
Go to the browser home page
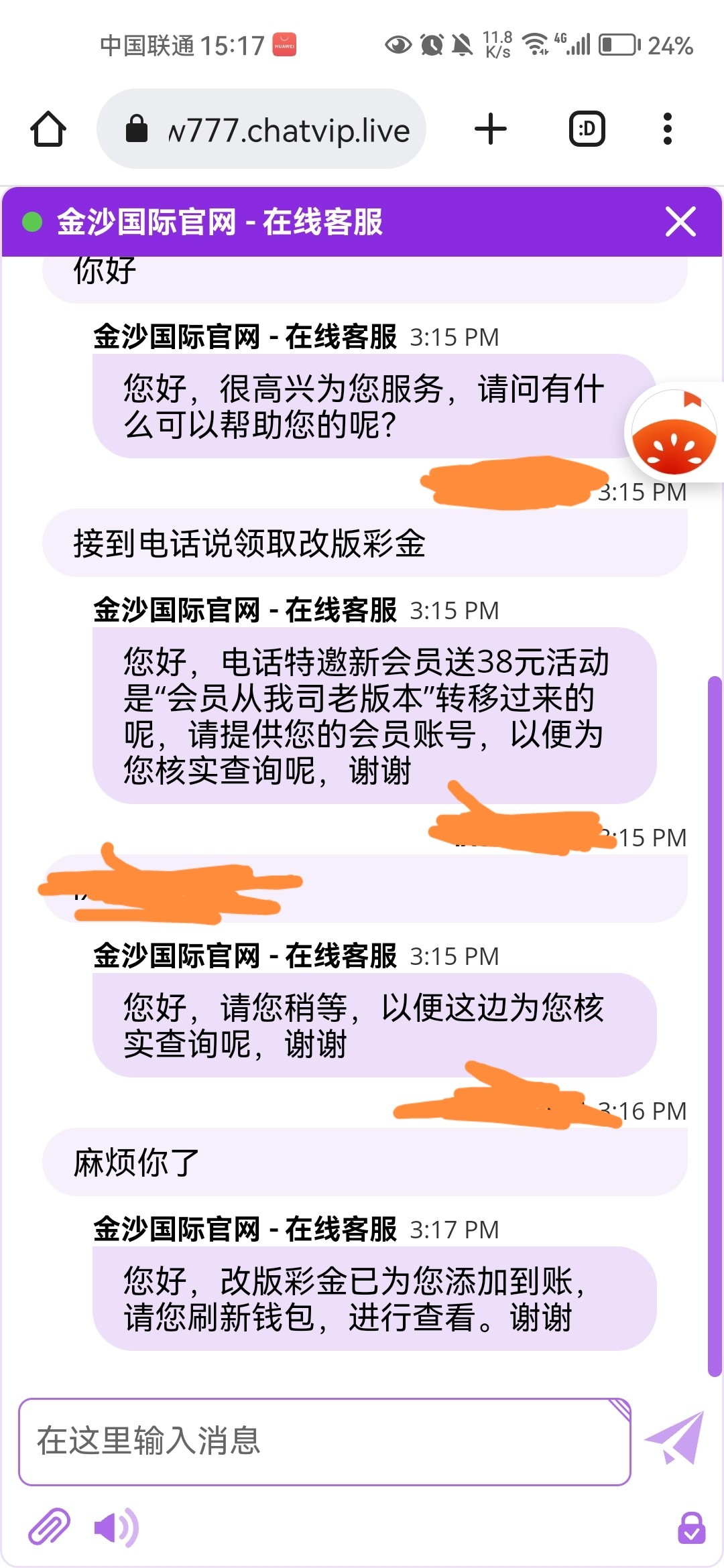pyautogui.click(x=48, y=129)
